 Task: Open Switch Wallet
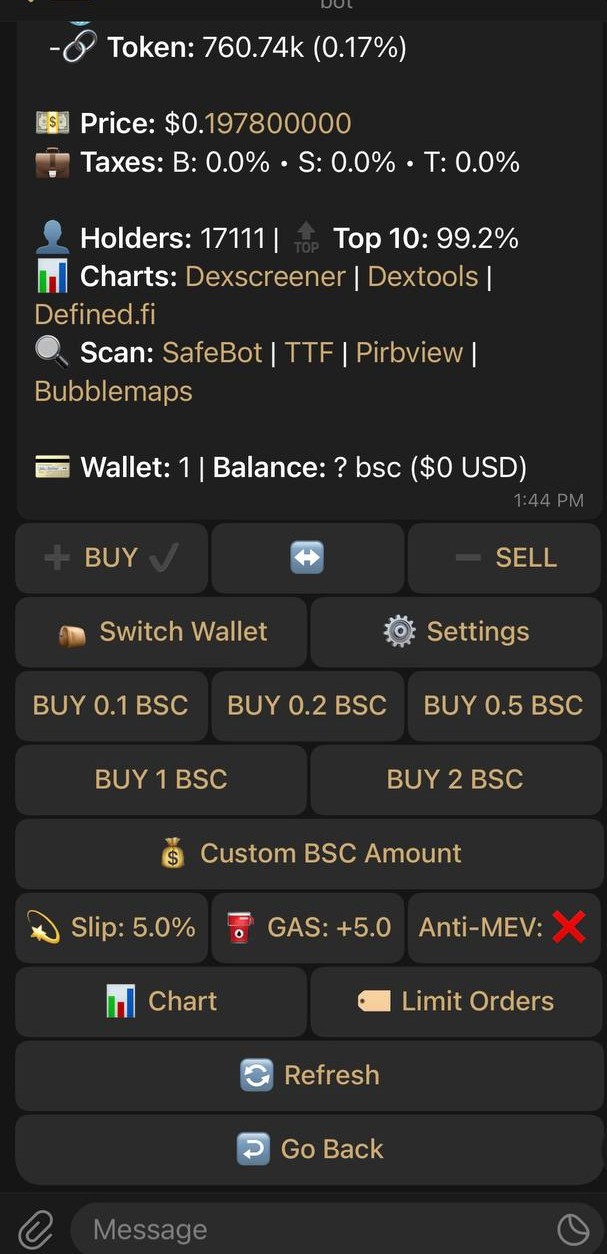click(161, 632)
